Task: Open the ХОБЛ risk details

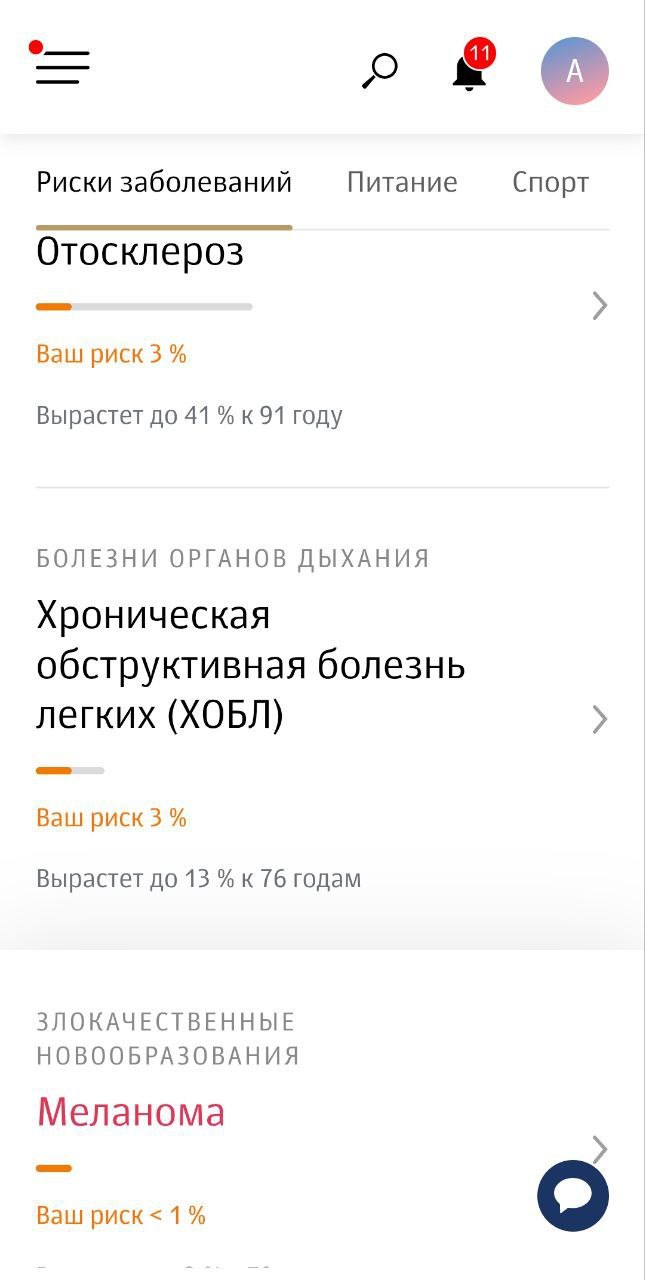Action: 599,719
